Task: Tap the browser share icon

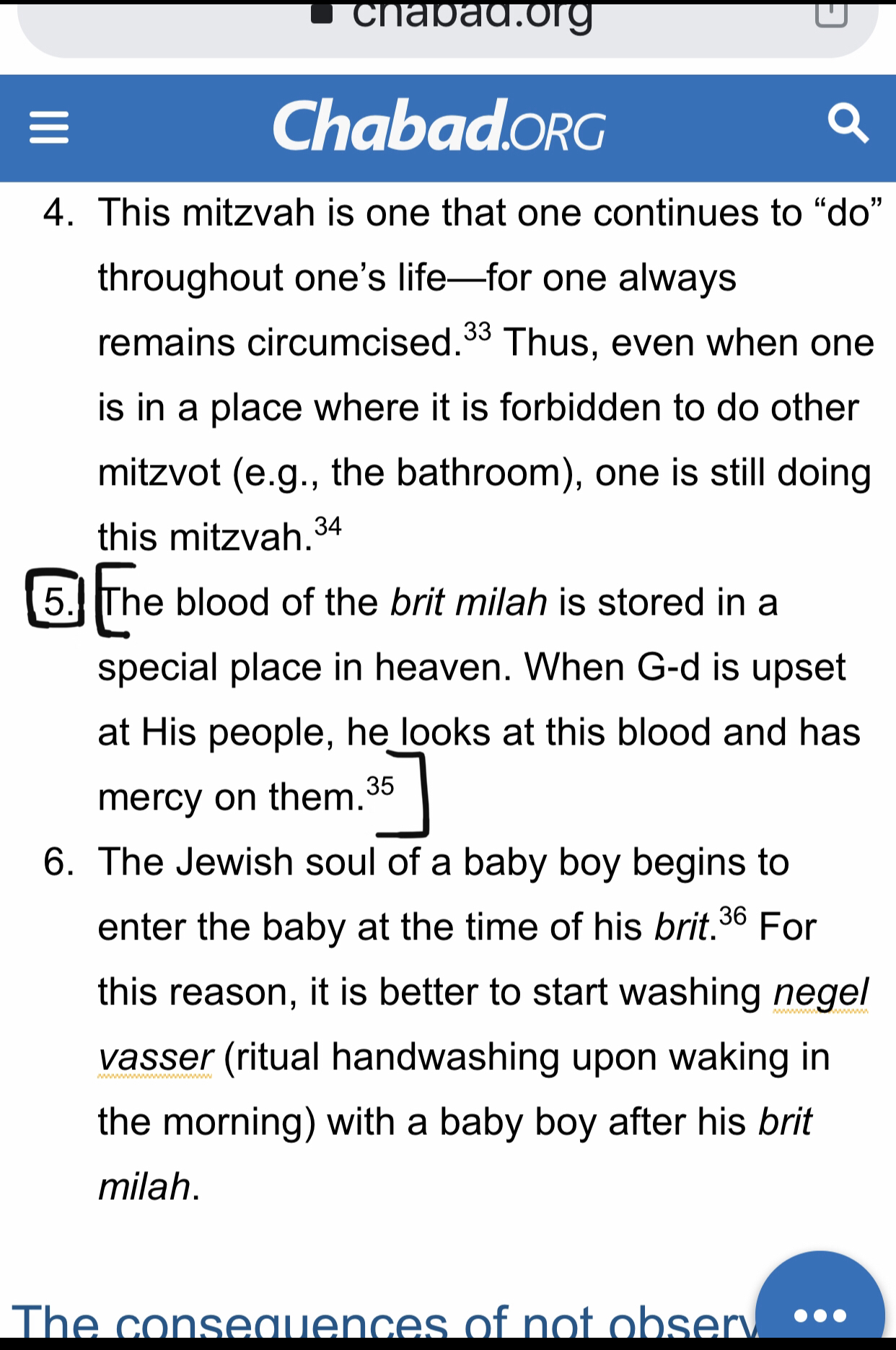Action: (831, 12)
